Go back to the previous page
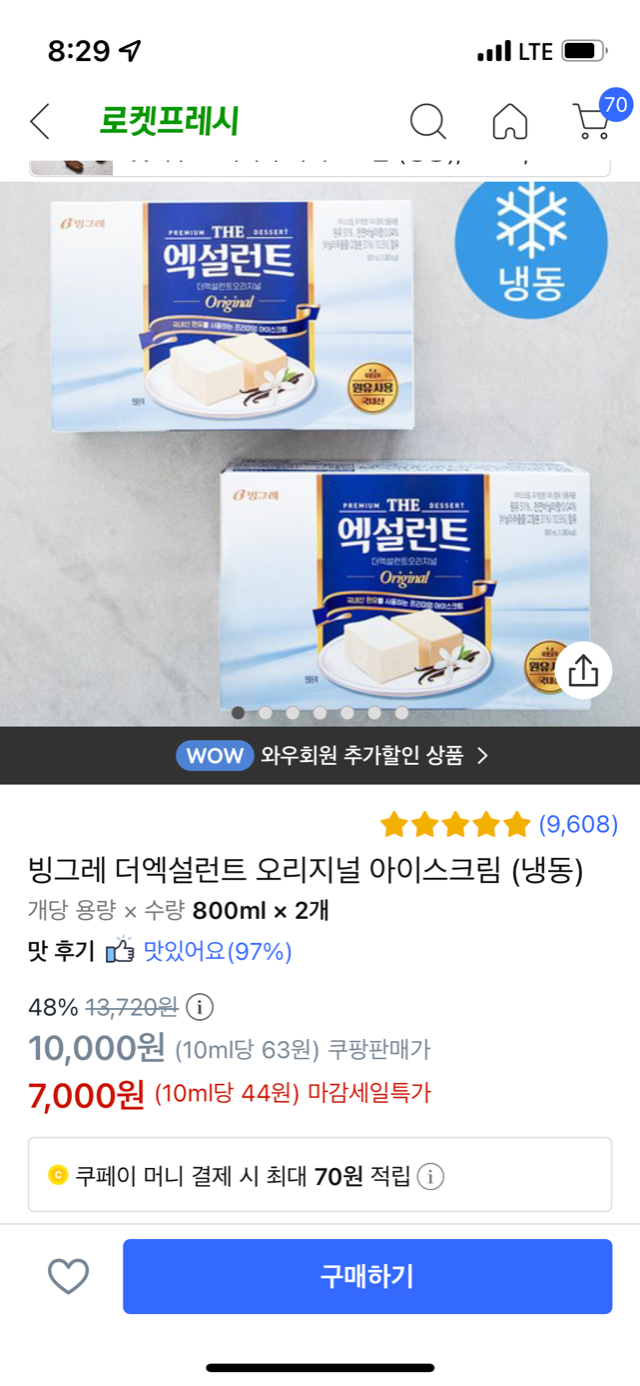The width and height of the screenshot is (640, 1386). 40,121
